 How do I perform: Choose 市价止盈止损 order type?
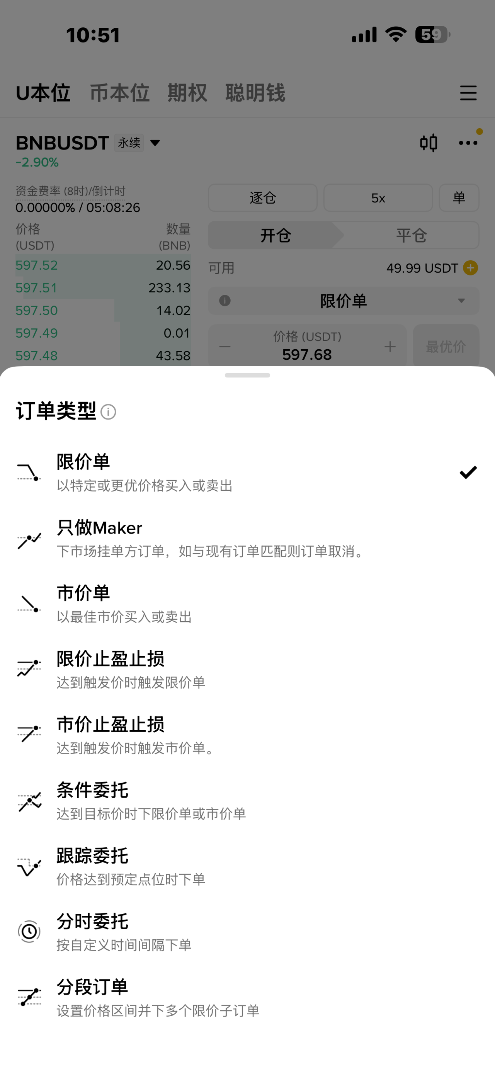coord(248,735)
